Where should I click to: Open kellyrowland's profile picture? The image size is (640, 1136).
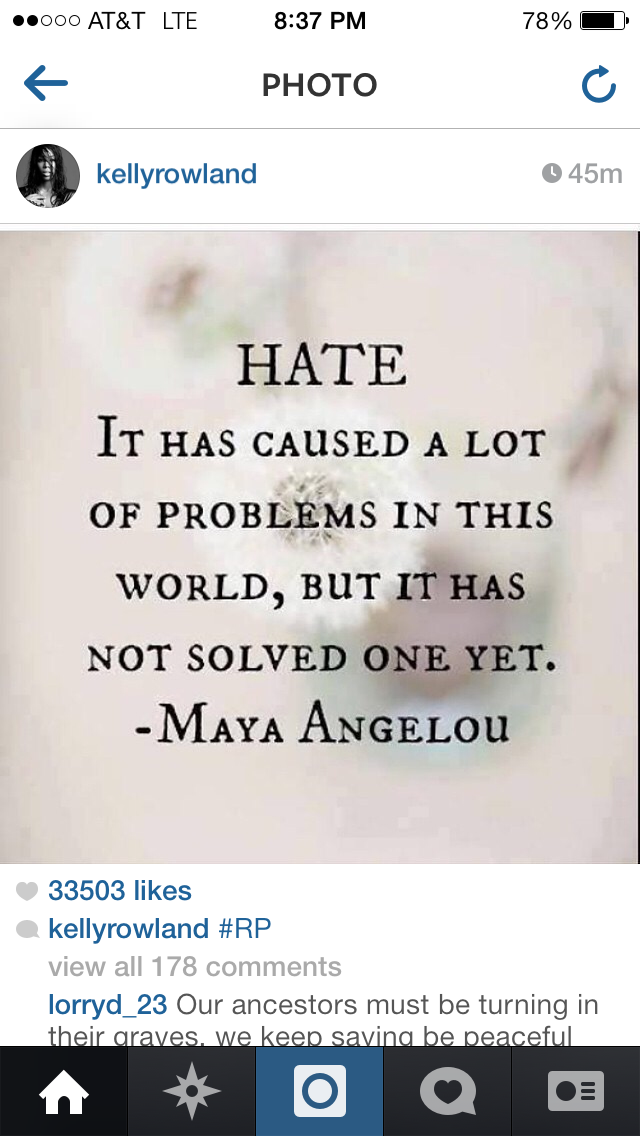(48, 175)
